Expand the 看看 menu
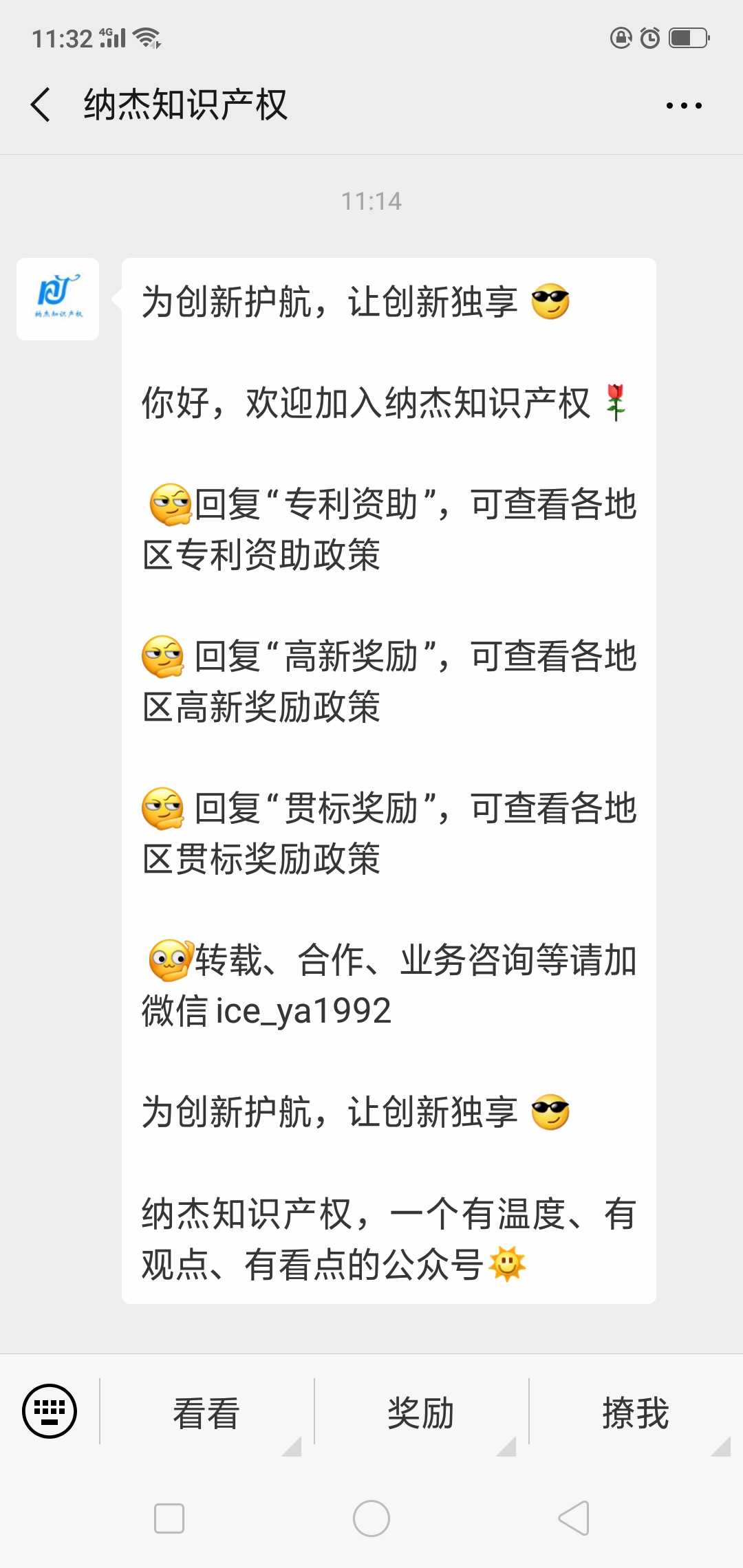This screenshot has height=1568, width=743. [x=206, y=1413]
